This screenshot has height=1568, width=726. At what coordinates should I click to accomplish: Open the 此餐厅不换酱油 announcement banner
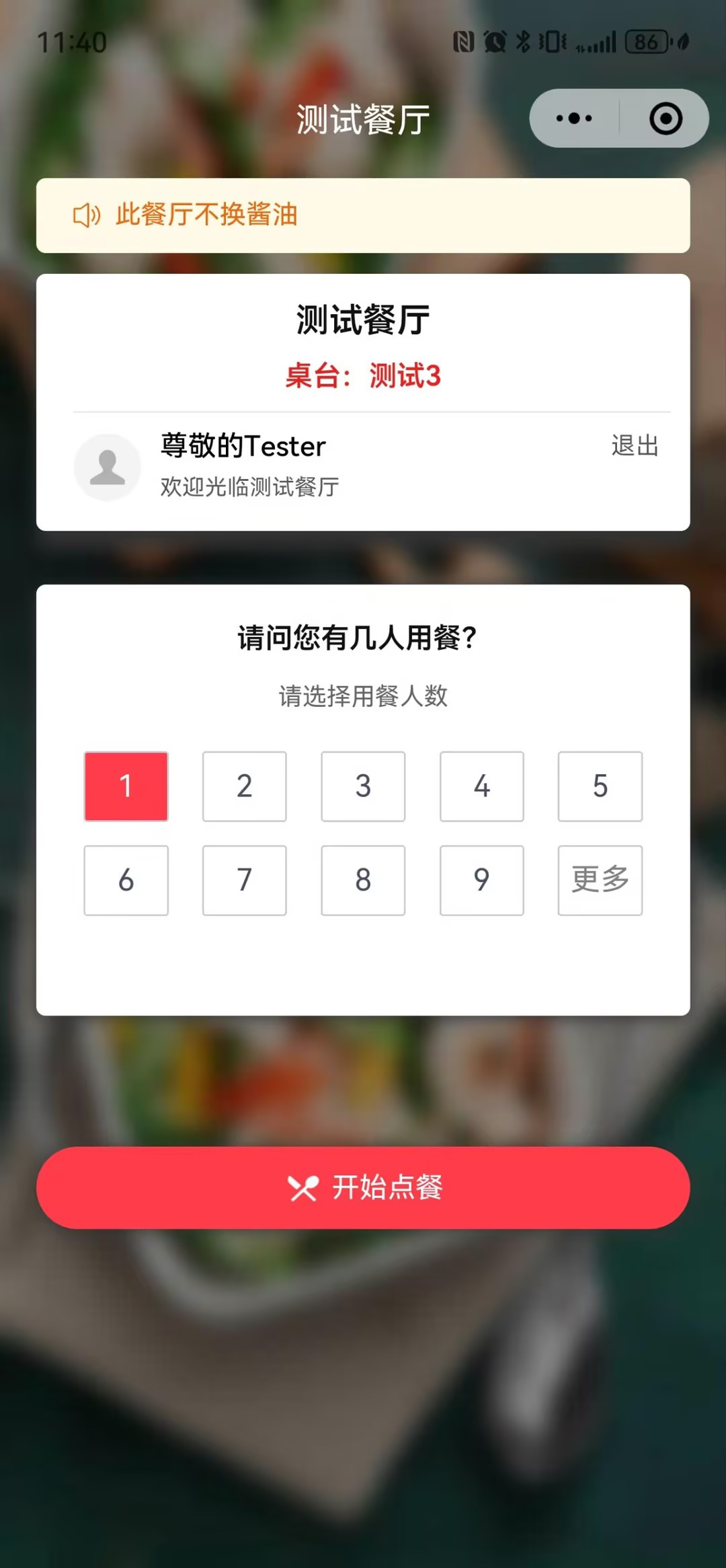[x=363, y=215]
